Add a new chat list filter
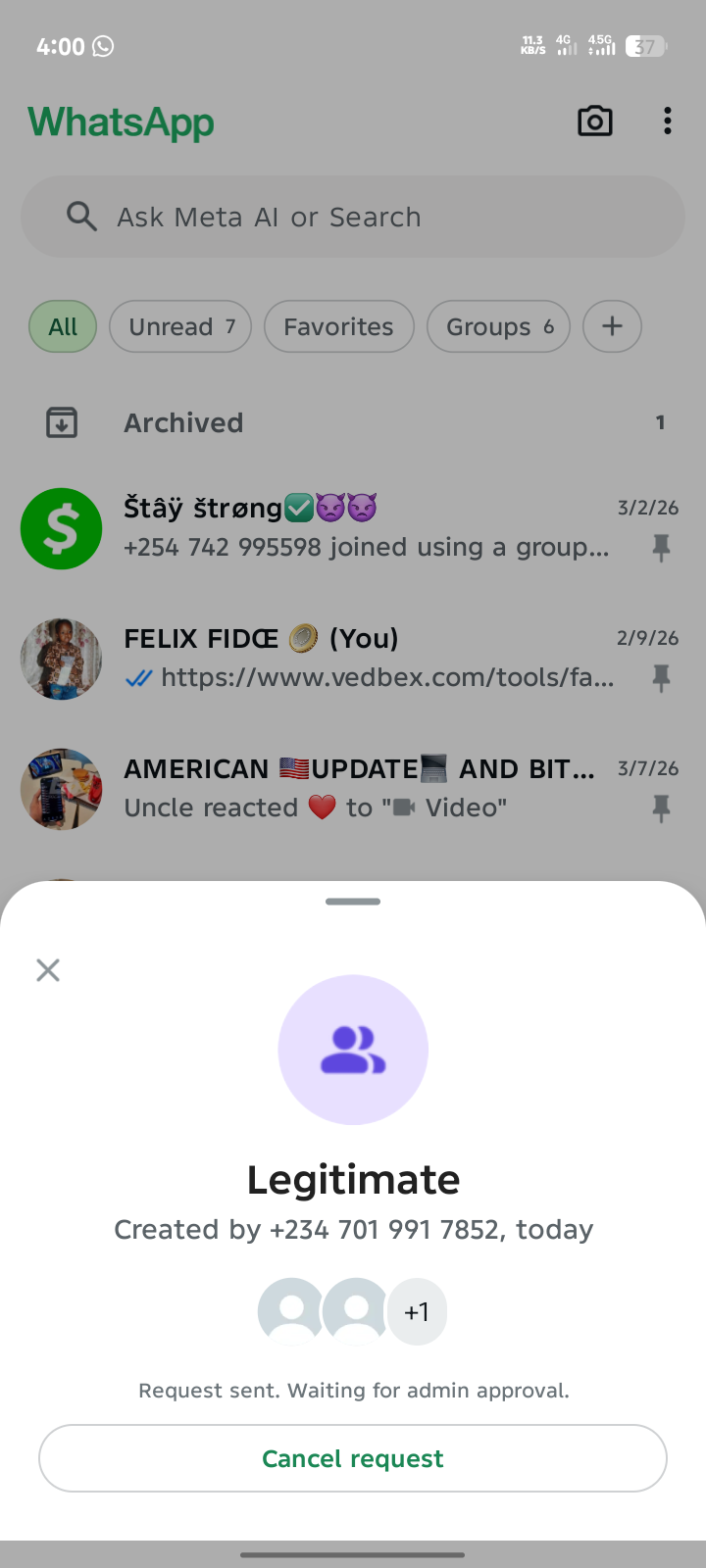Screen dimensions: 706x1568 point(612,326)
